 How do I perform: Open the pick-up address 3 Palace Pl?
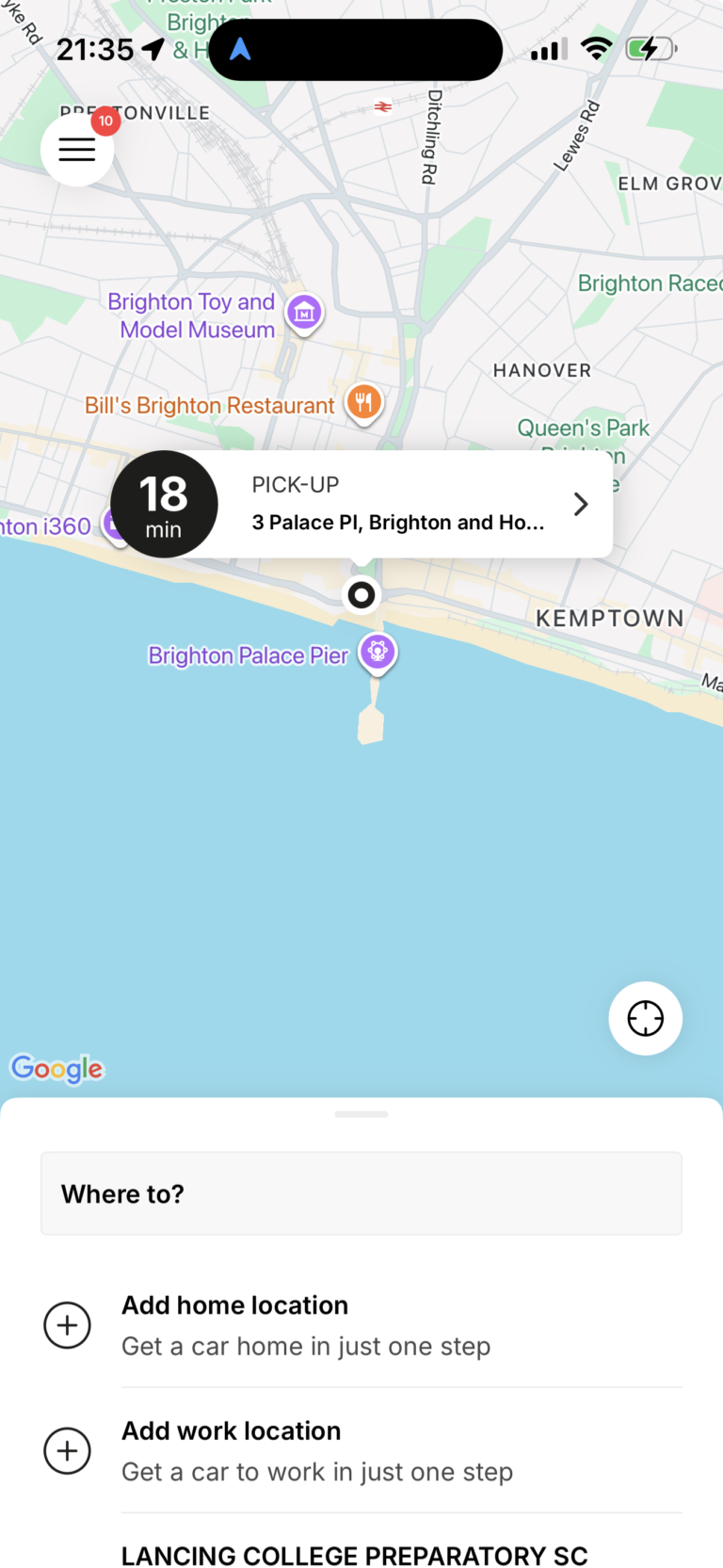[x=414, y=505]
